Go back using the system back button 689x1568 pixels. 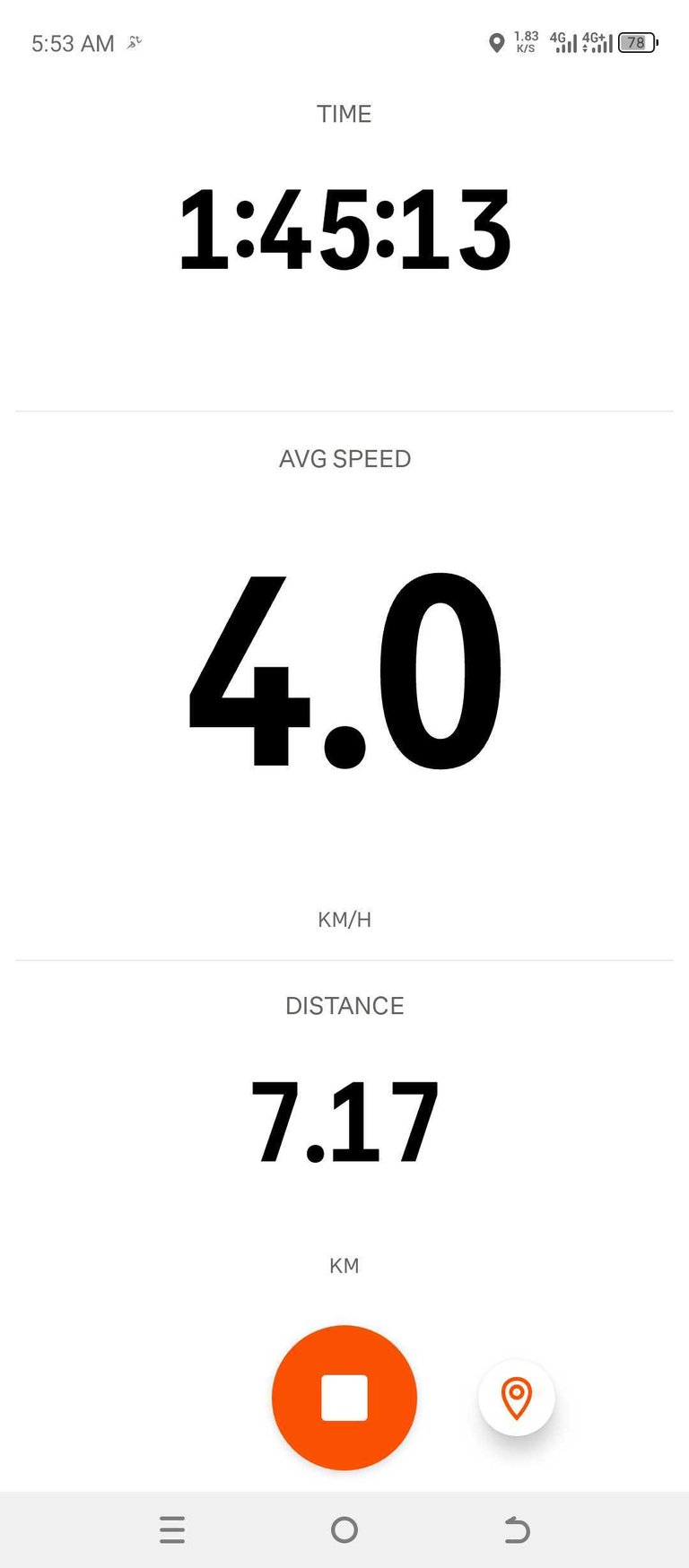pos(517,1529)
